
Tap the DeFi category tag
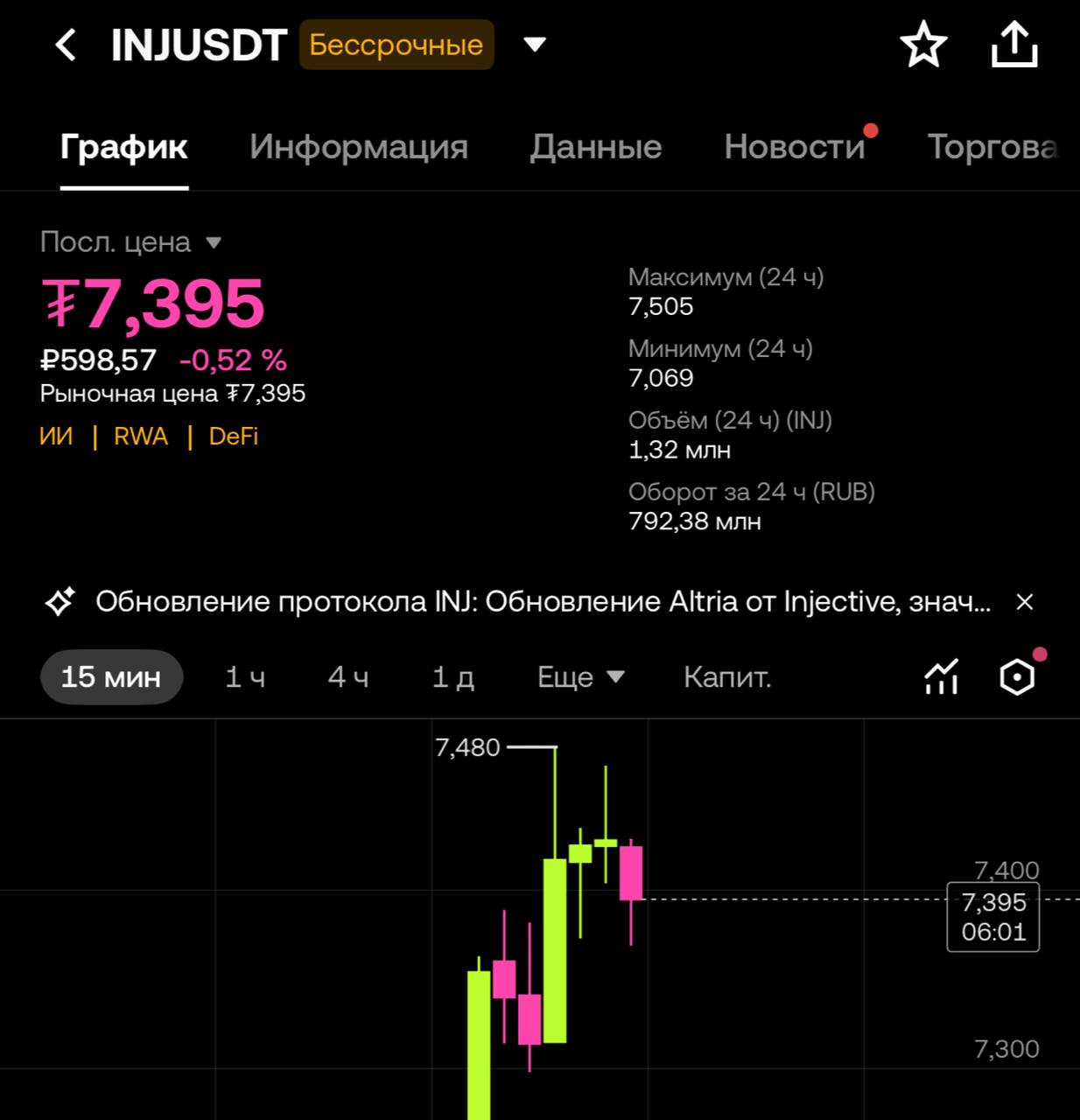coord(233,436)
